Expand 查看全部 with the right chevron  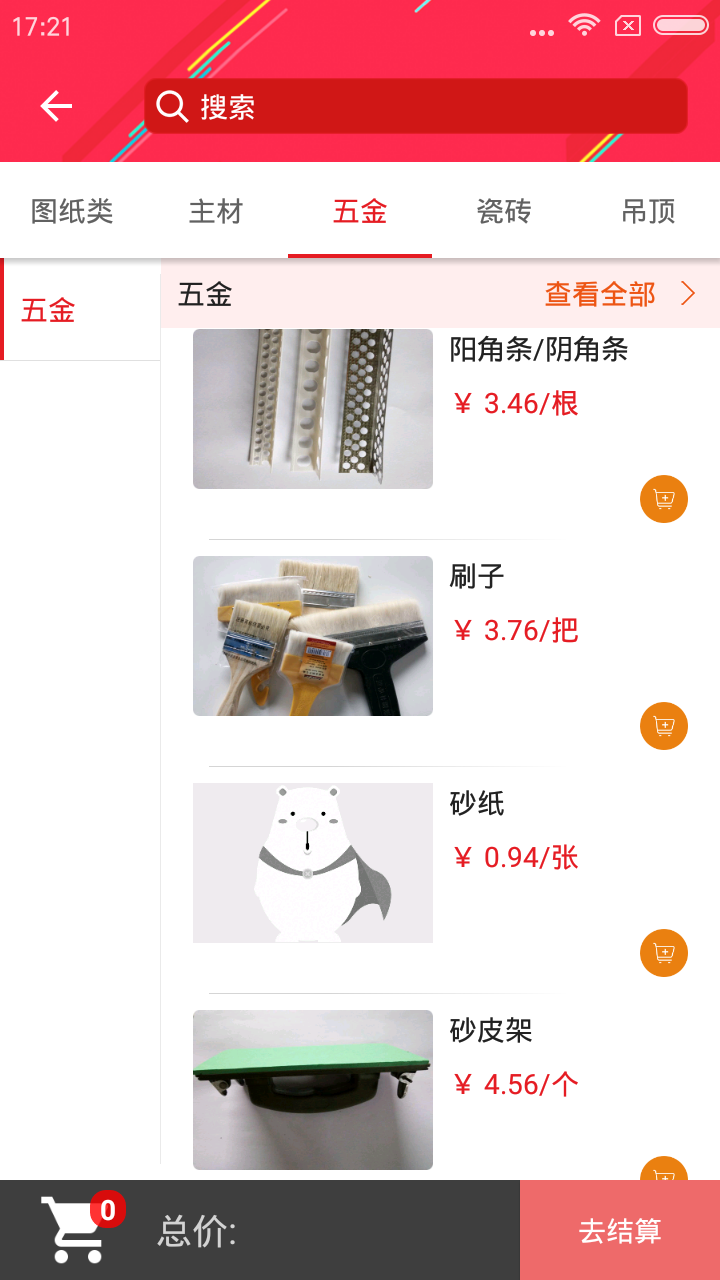pos(688,293)
